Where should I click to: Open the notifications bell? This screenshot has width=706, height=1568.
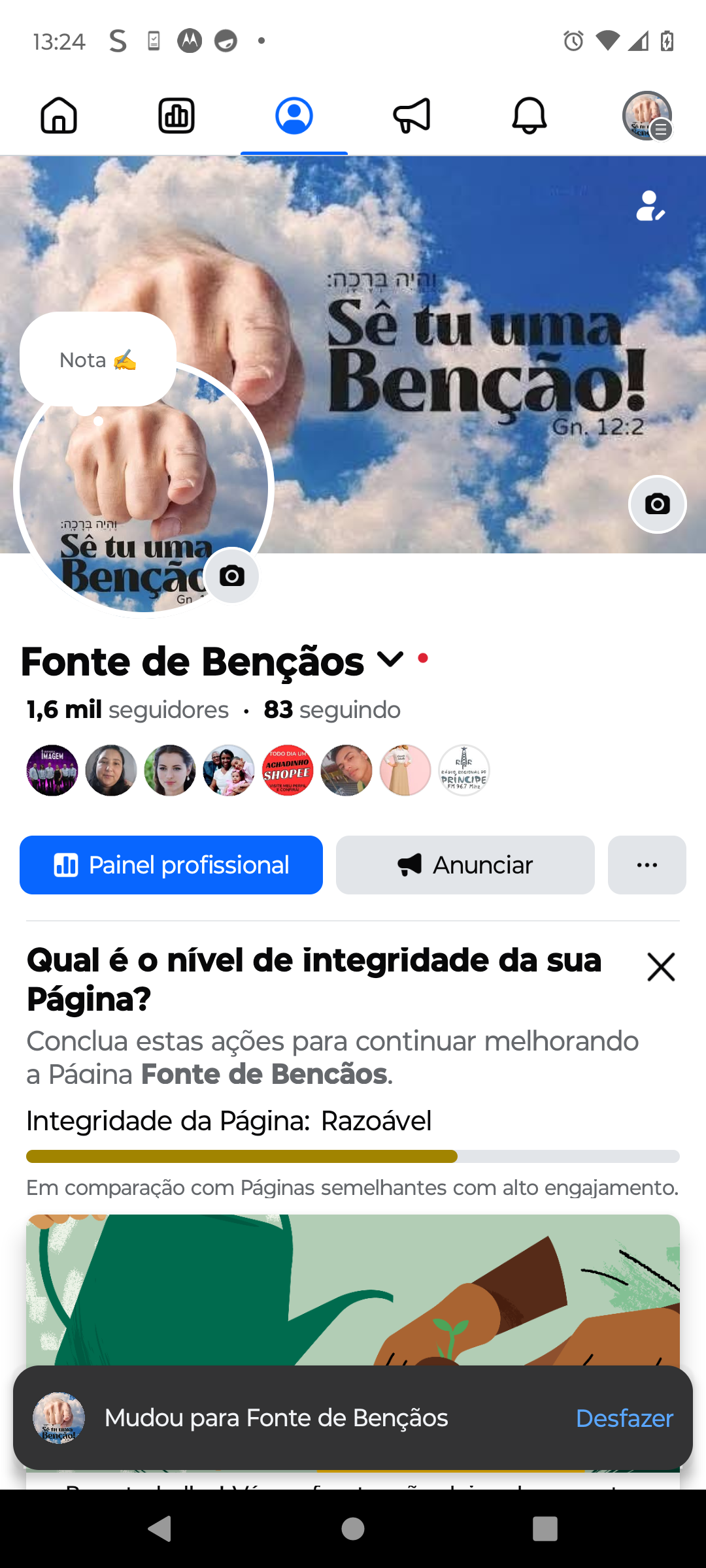[x=529, y=116]
